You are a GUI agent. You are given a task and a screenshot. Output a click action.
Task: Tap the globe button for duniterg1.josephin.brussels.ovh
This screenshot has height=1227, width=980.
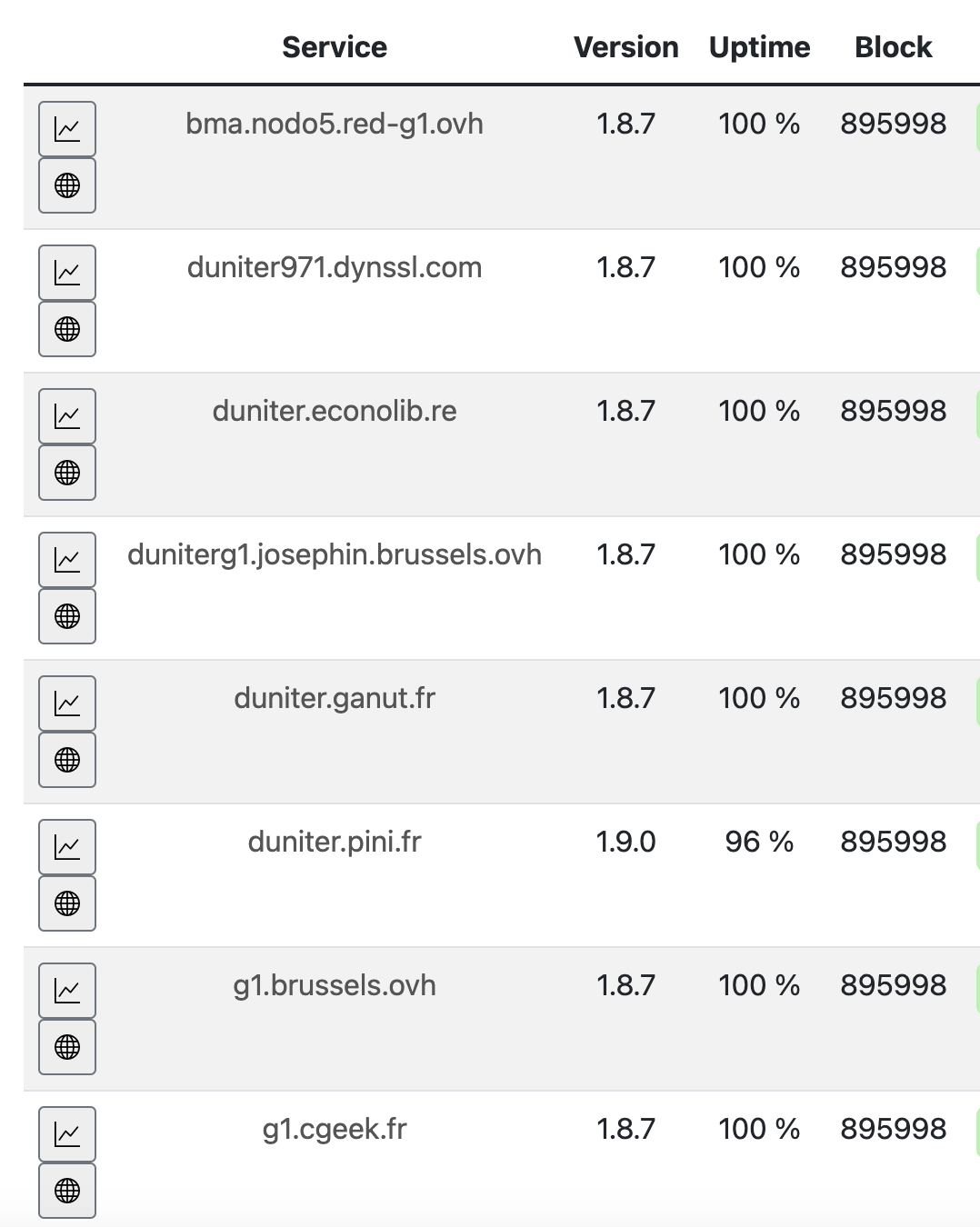coord(67,616)
